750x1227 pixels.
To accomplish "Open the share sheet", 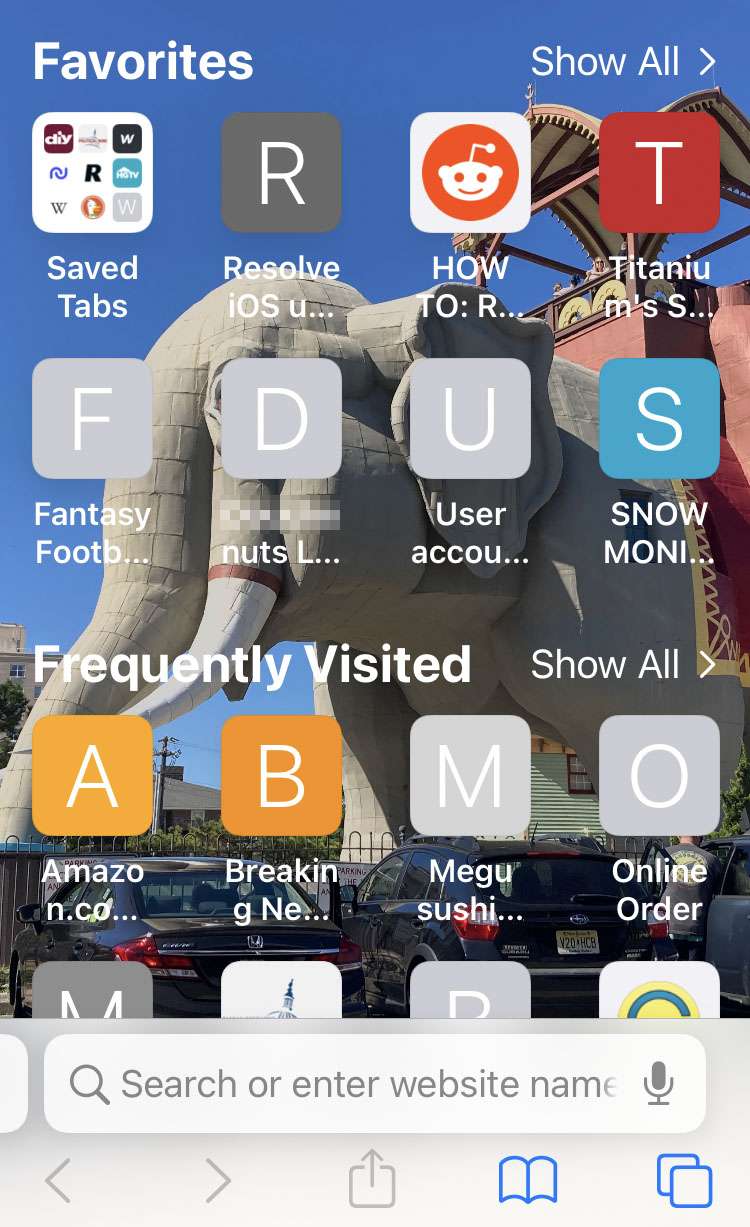I will click(x=372, y=1180).
